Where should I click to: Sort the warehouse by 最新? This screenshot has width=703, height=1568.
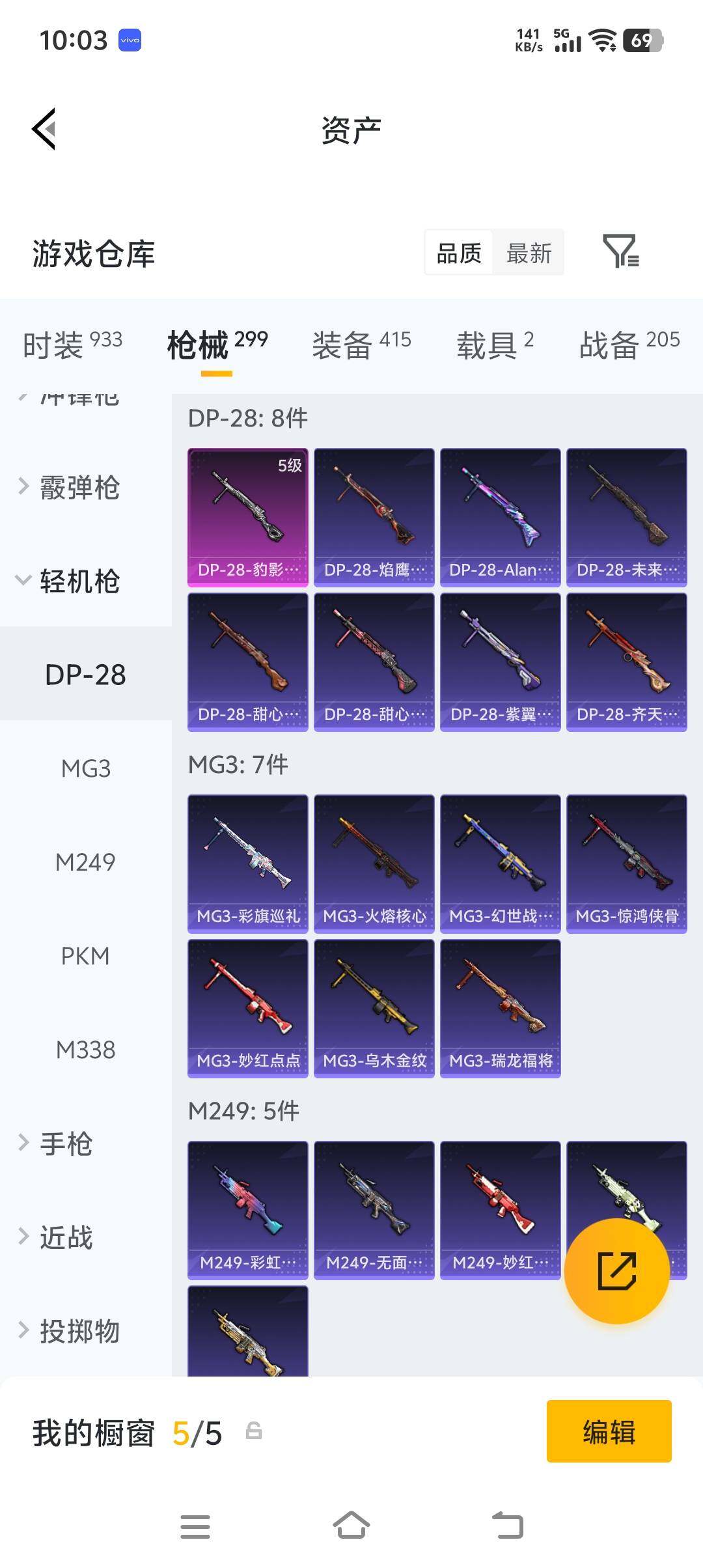[x=529, y=253]
